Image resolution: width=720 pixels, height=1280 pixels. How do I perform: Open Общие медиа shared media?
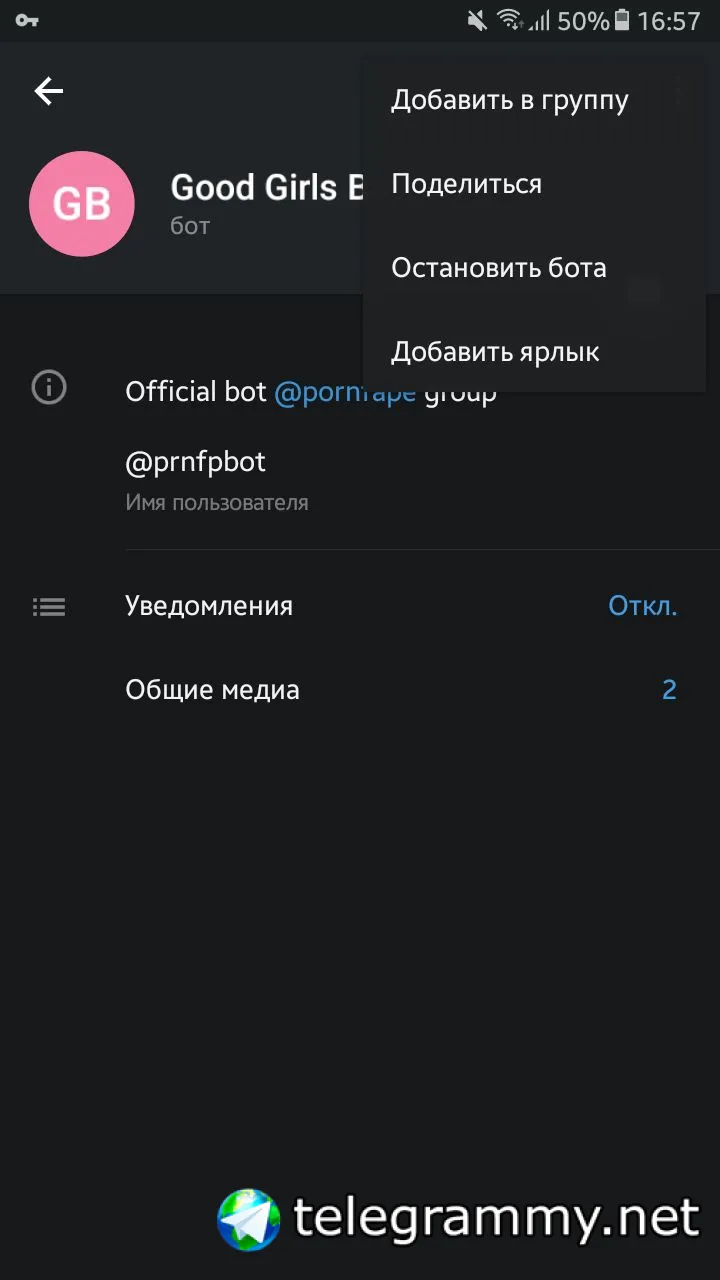coord(400,690)
